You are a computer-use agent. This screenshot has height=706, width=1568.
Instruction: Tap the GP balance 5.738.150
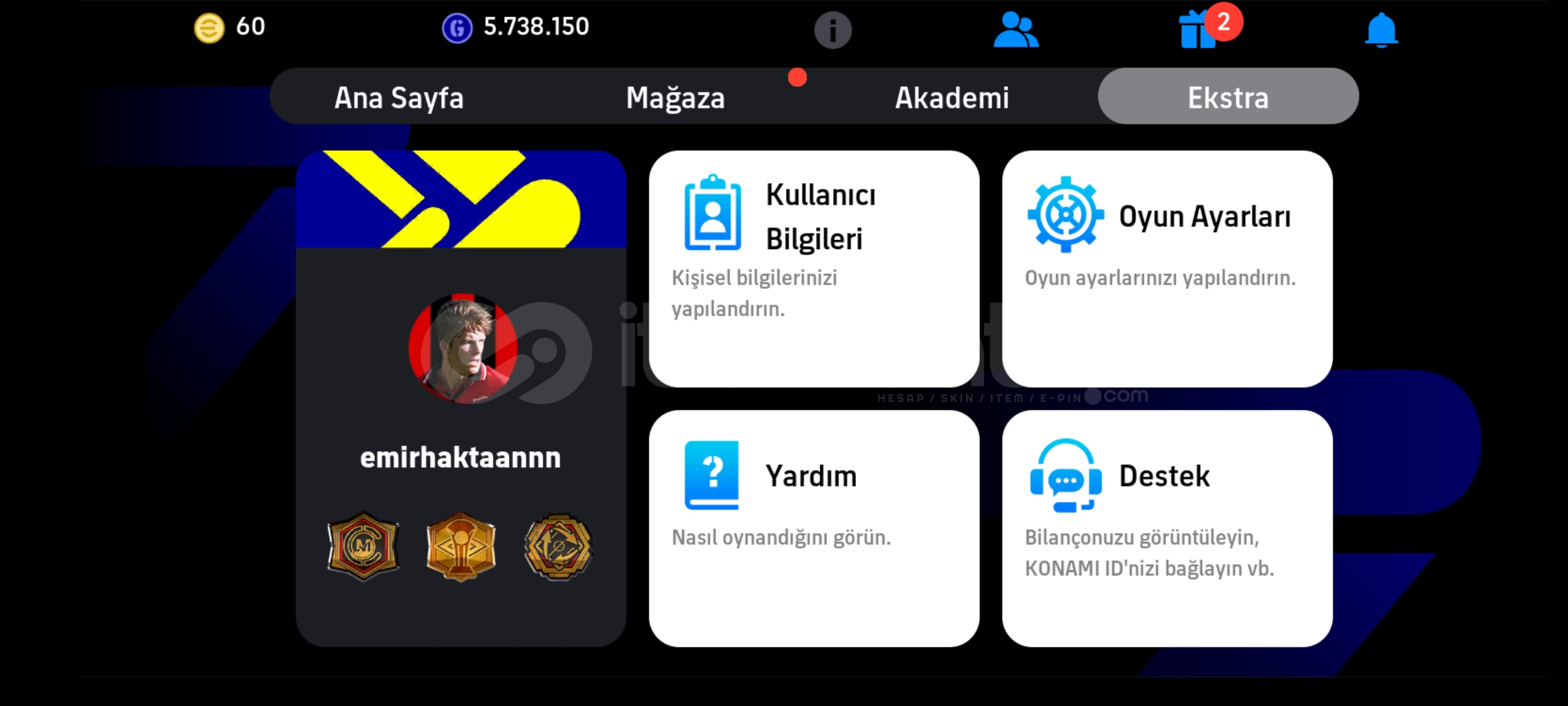(516, 27)
